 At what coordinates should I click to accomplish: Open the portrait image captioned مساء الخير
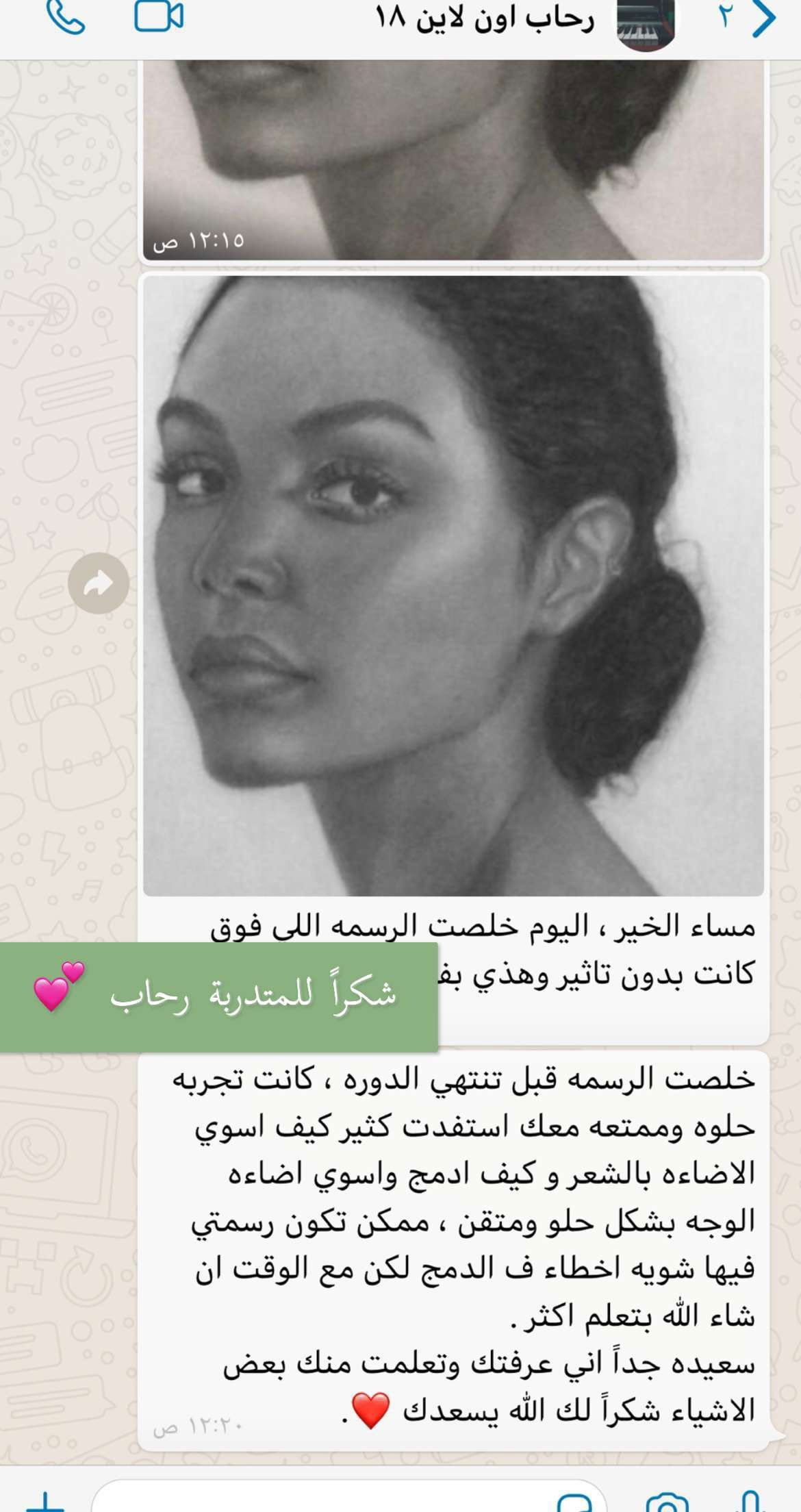tap(453, 586)
